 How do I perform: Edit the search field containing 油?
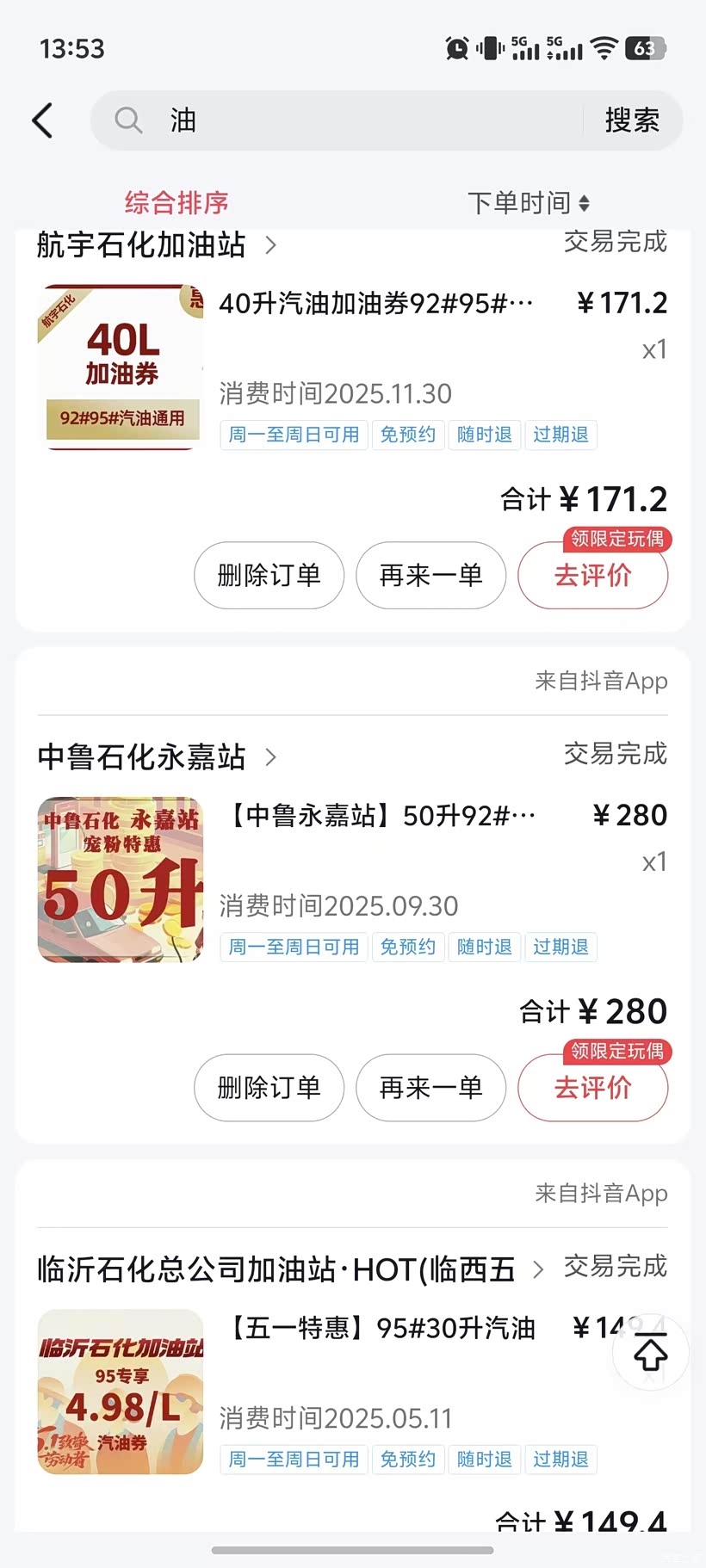coord(362,120)
